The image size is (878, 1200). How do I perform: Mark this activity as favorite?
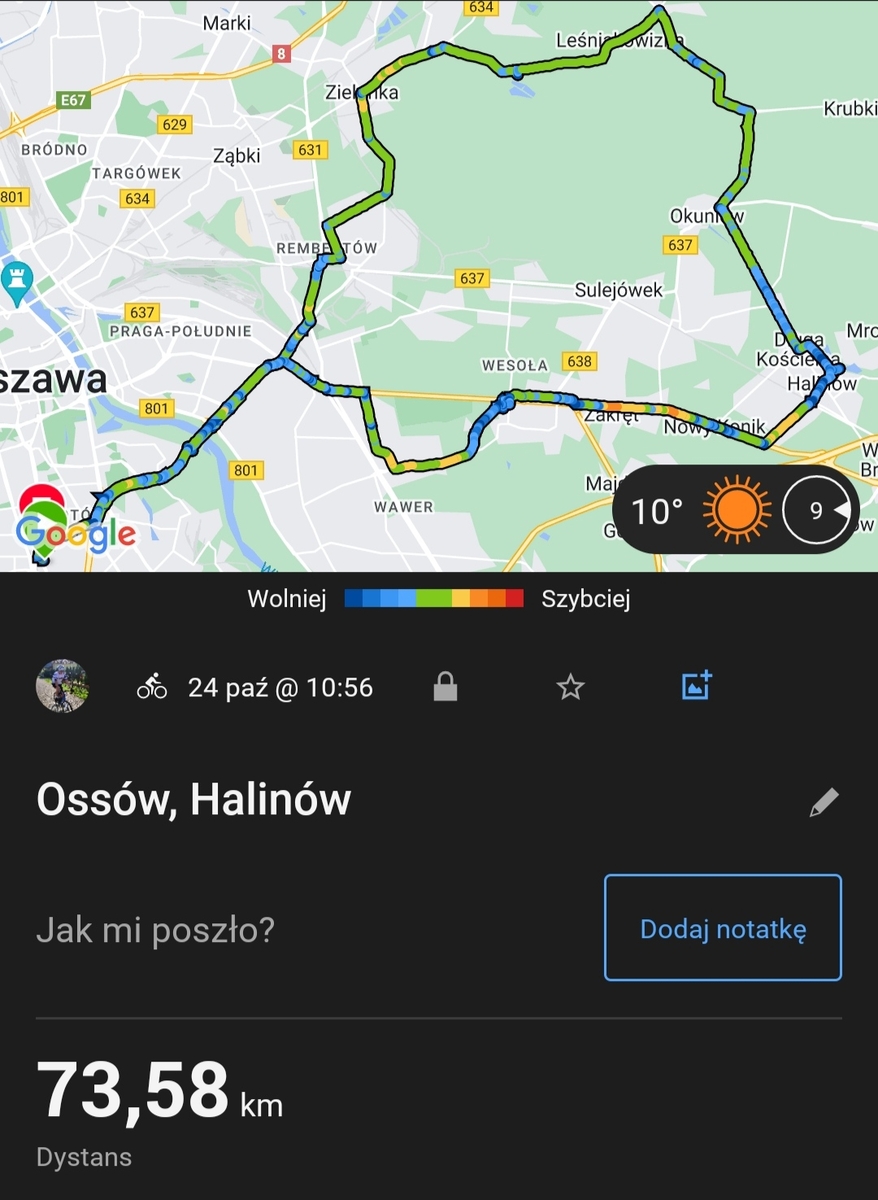click(570, 687)
